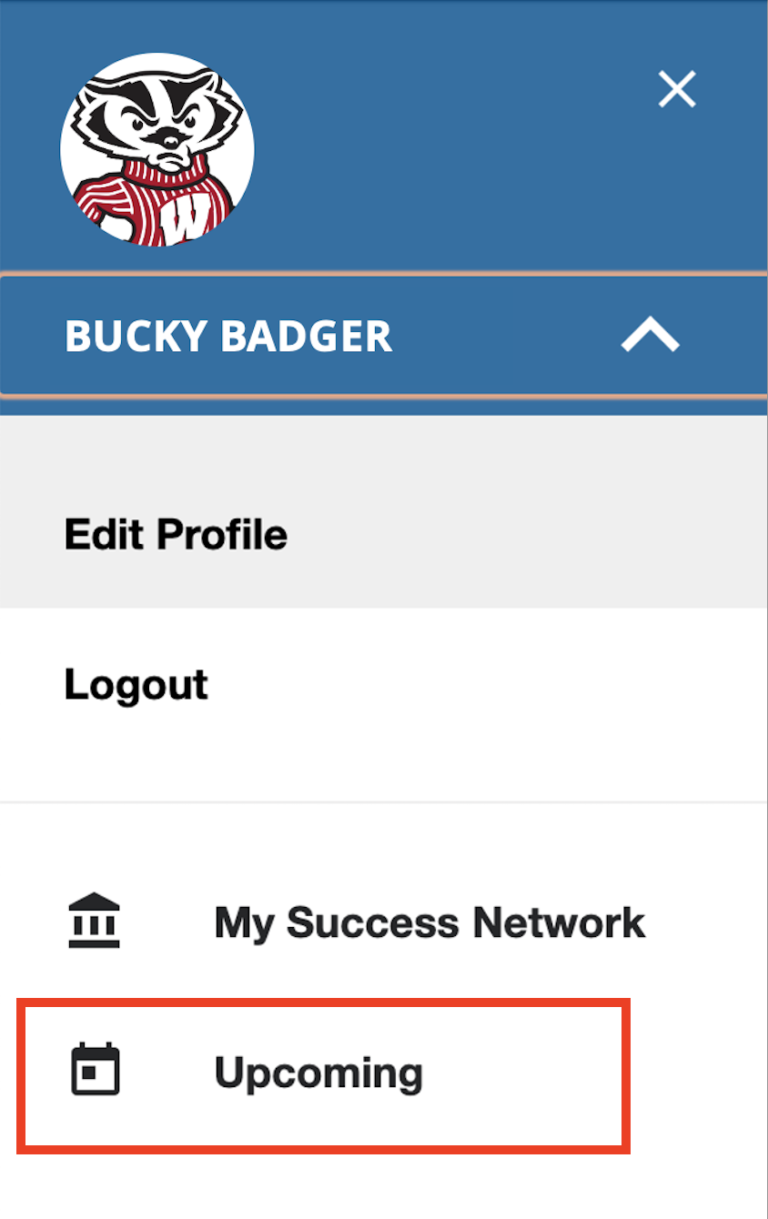Open Edit Profile
Screen dimensions: 768x1219
click(176, 534)
